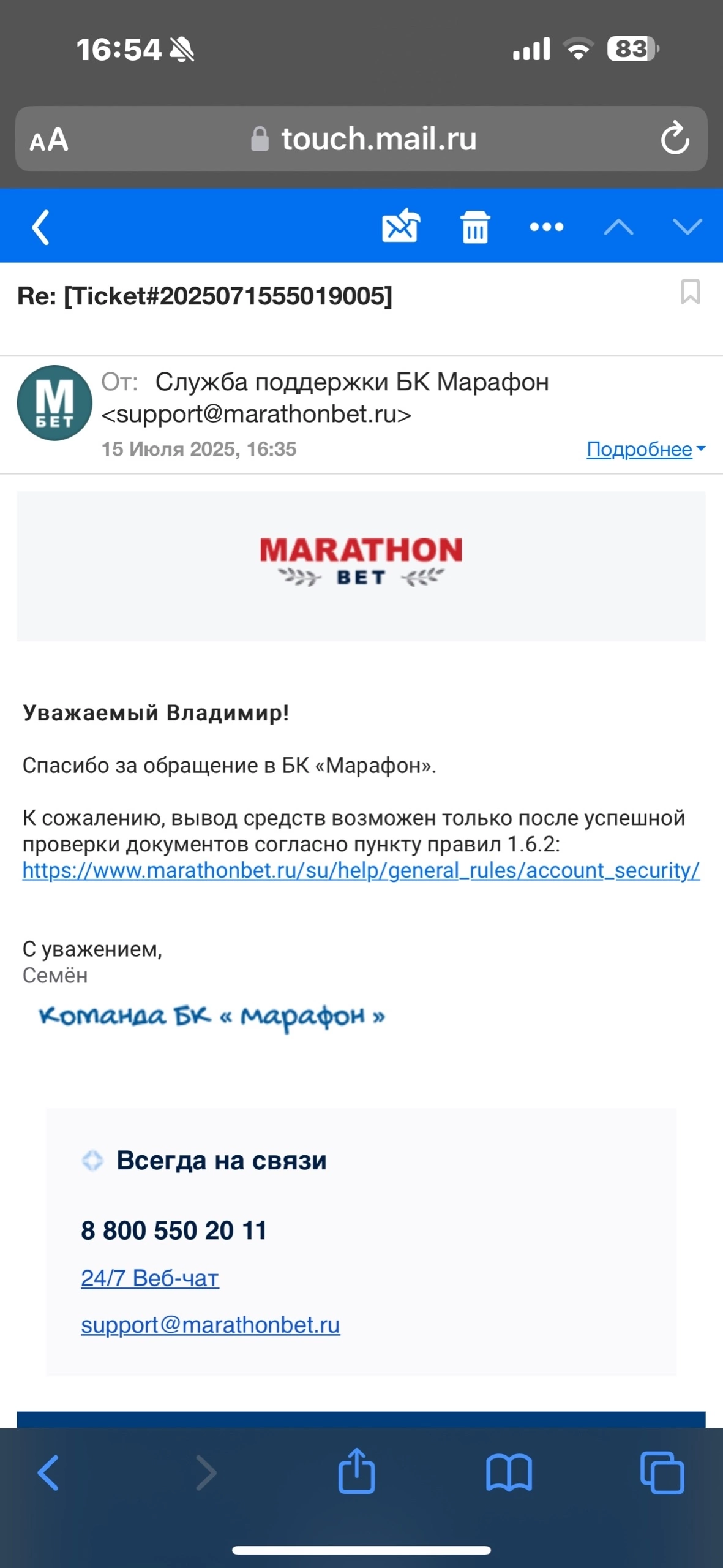
Task: Jump to the previous email with the up arrow
Action: [x=618, y=227]
